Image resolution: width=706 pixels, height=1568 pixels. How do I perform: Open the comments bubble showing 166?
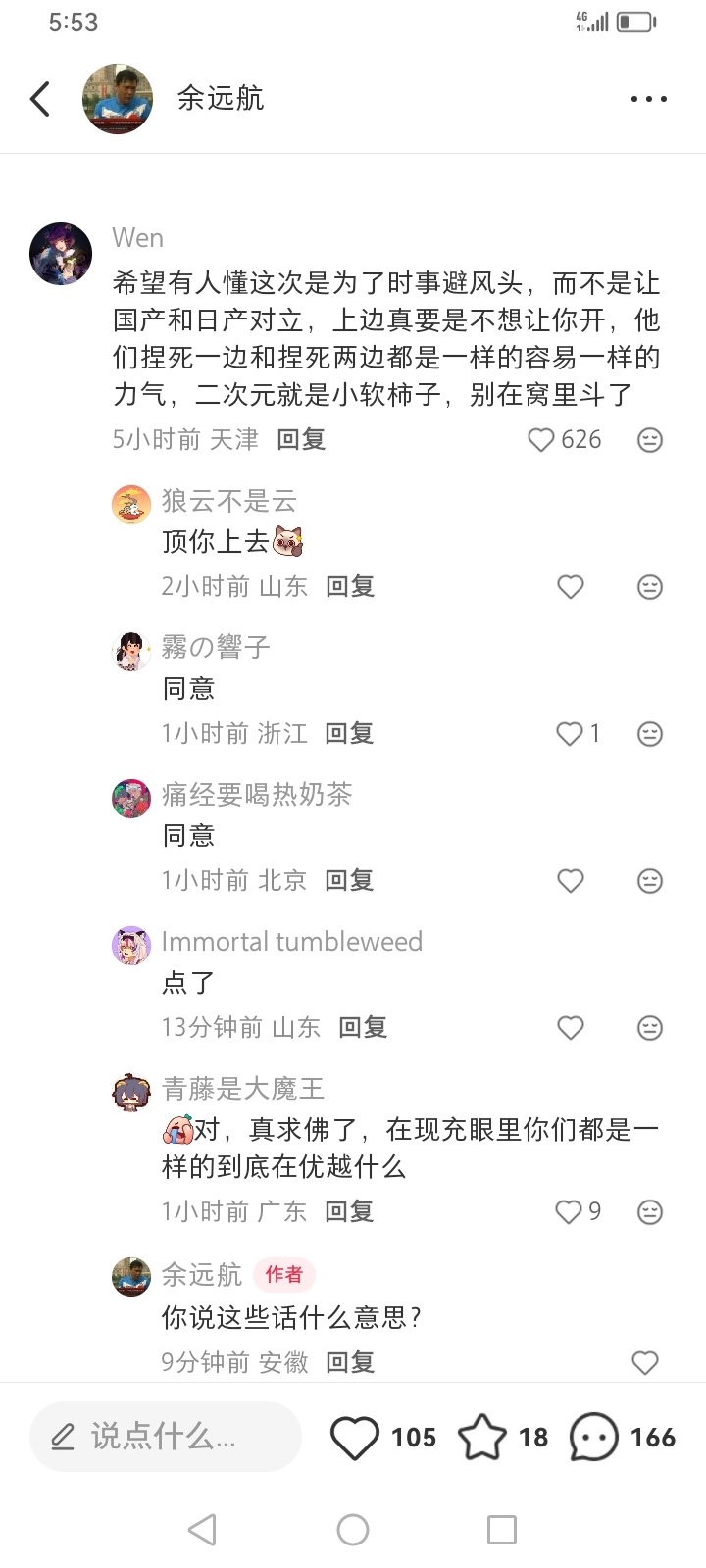click(593, 1438)
